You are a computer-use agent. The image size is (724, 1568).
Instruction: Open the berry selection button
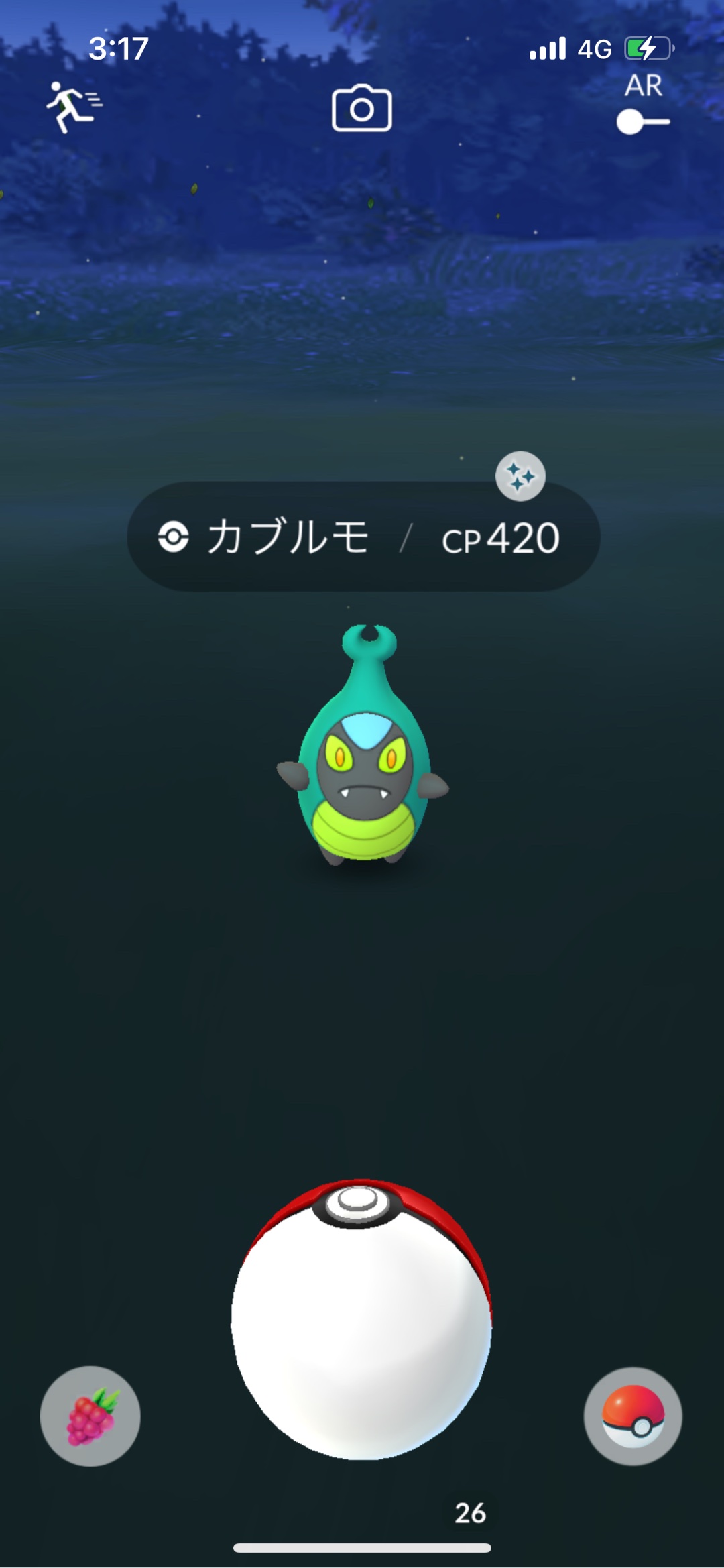(x=90, y=1416)
